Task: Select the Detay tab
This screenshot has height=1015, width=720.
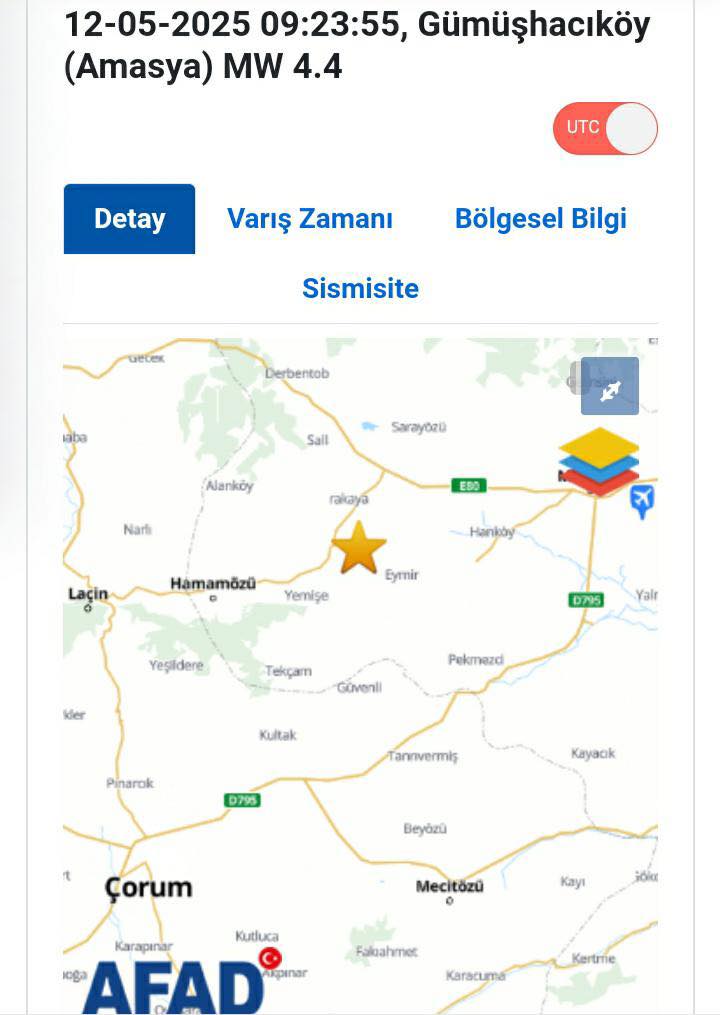Action: click(x=129, y=219)
